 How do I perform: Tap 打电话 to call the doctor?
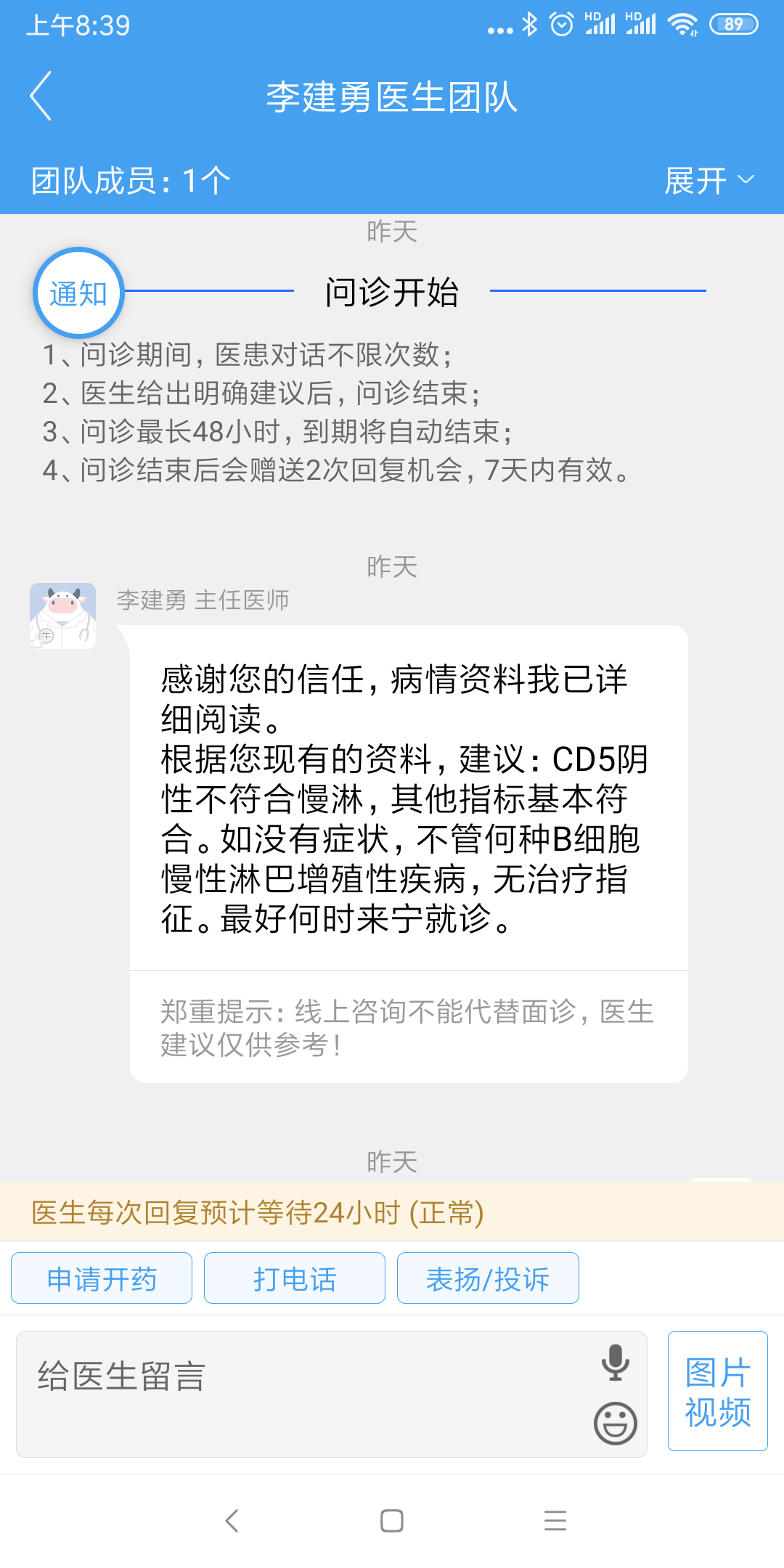tap(295, 1278)
